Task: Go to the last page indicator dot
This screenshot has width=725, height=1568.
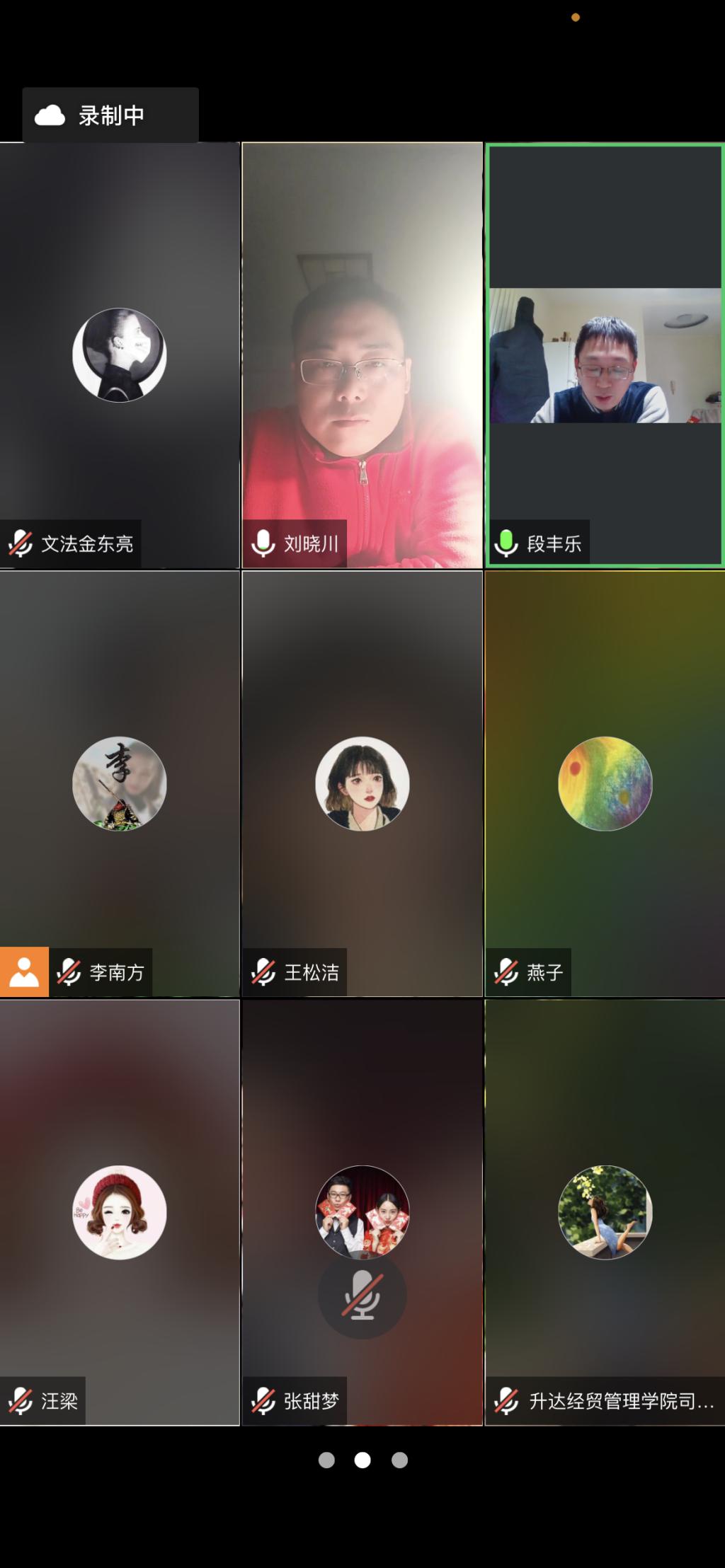Action: (399, 1460)
